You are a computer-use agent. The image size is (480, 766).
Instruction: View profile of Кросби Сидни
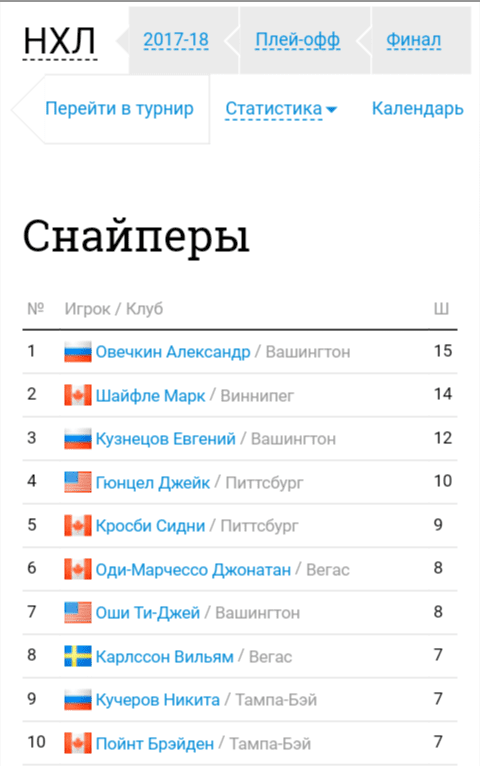(150, 526)
